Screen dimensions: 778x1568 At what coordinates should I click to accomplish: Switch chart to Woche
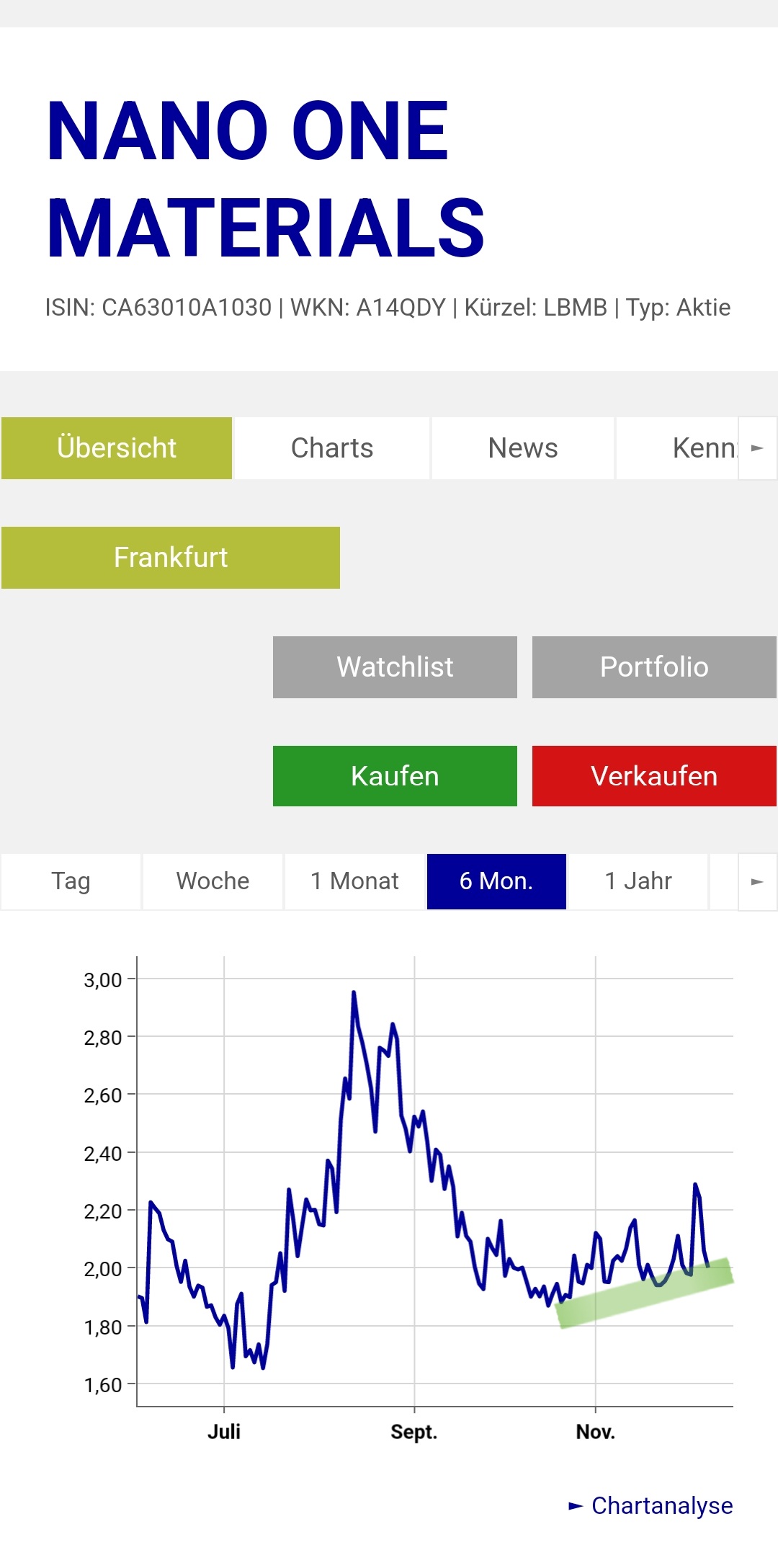pyautogui.click(x=213, y=881)
